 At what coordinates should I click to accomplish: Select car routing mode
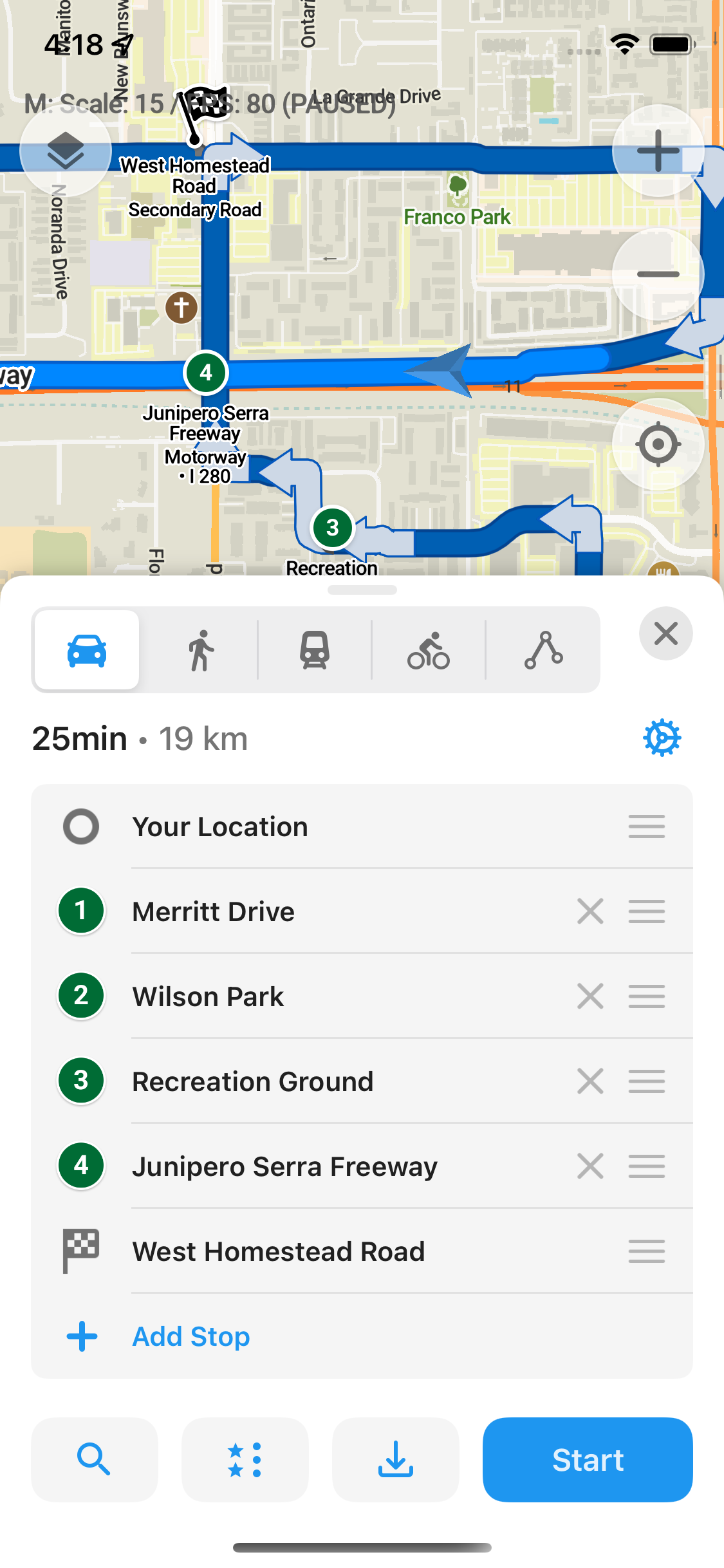tap(87, 650)
